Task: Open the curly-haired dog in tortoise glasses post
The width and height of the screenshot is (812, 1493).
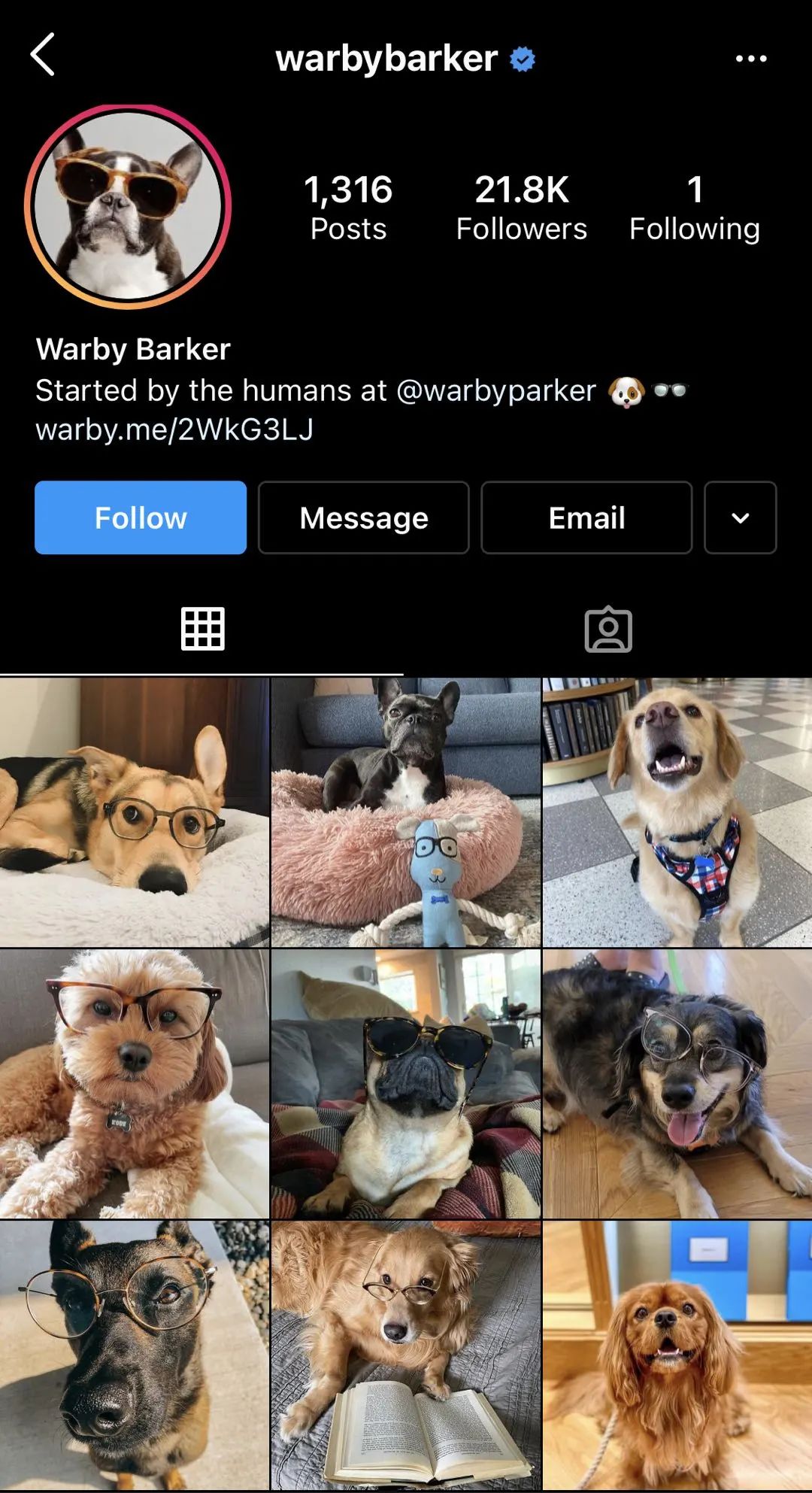Action: tap(134, 1083)
